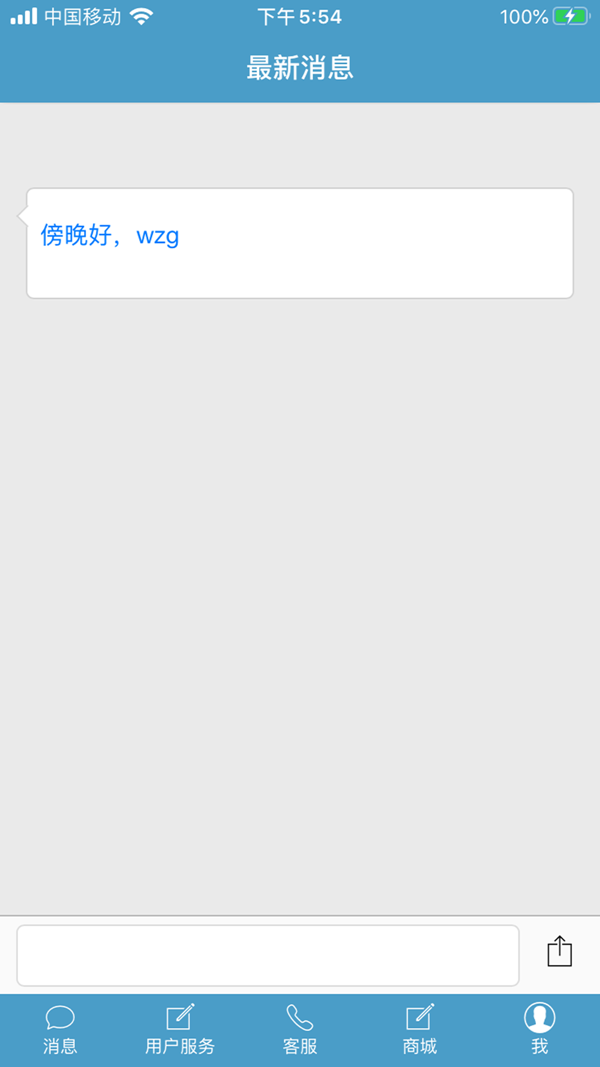
Task: Switch to the 消息 tab
Action: [x=60, y=1030]
